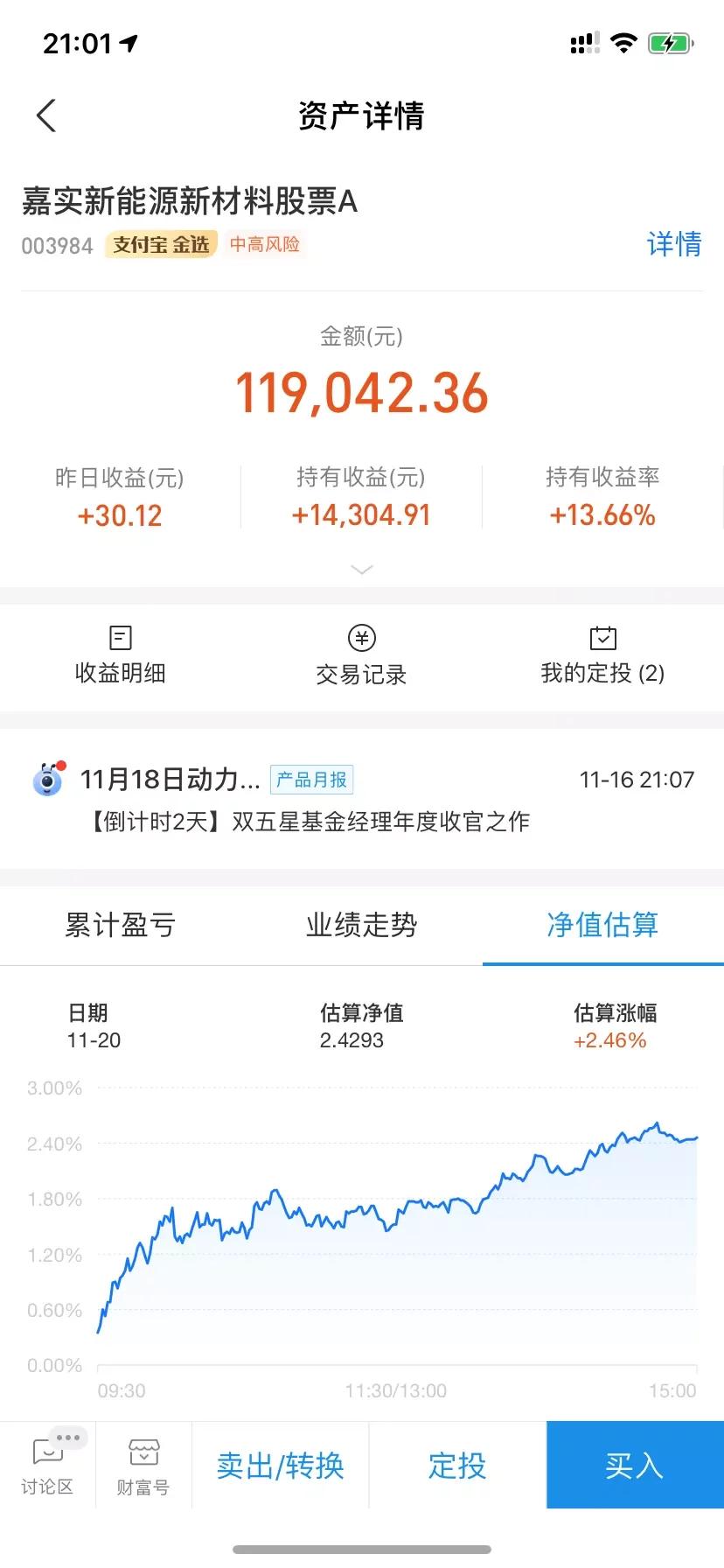Click the 中高风险 risk label
The image size is (724, 1568).
coord(264,244)
